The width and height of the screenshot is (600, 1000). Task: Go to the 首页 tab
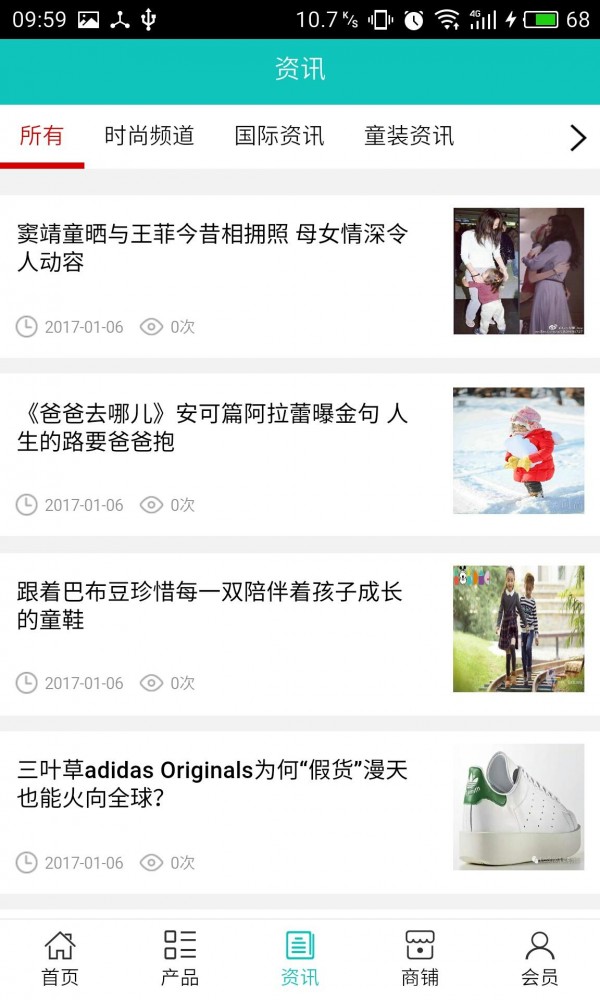click(x=60, y=958)
